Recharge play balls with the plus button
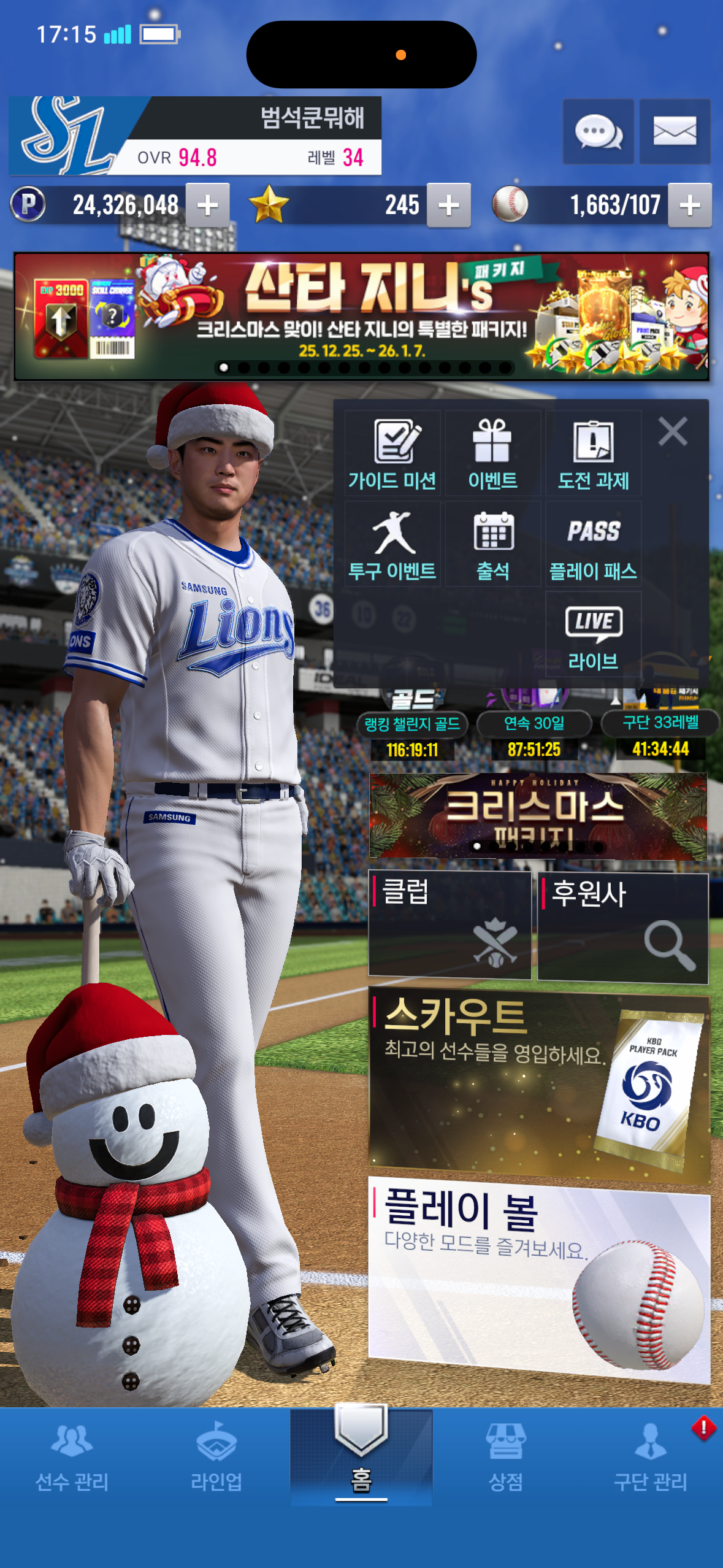Image resolution: width=723 pixels, height=1568 pixels. (x=690, y=205)
